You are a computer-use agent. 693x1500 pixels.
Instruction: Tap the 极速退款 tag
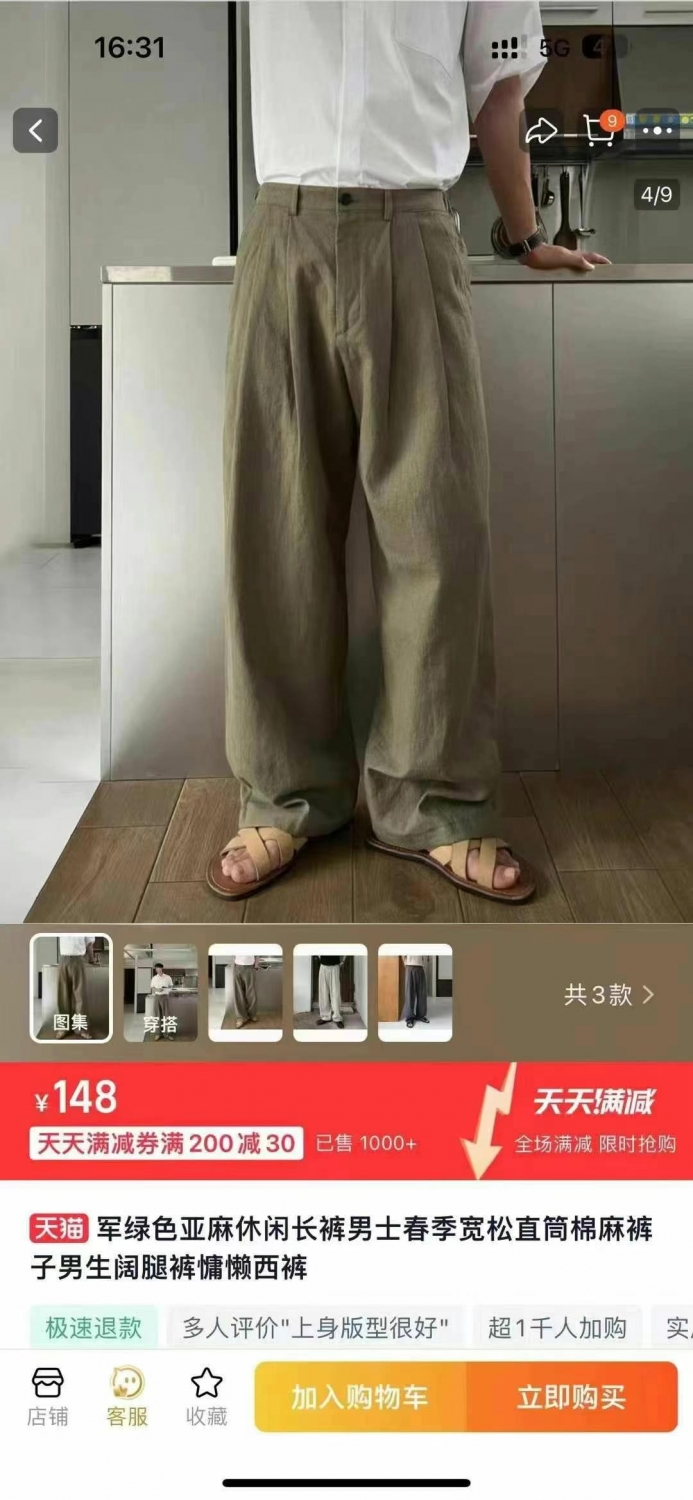(94, 1328)
